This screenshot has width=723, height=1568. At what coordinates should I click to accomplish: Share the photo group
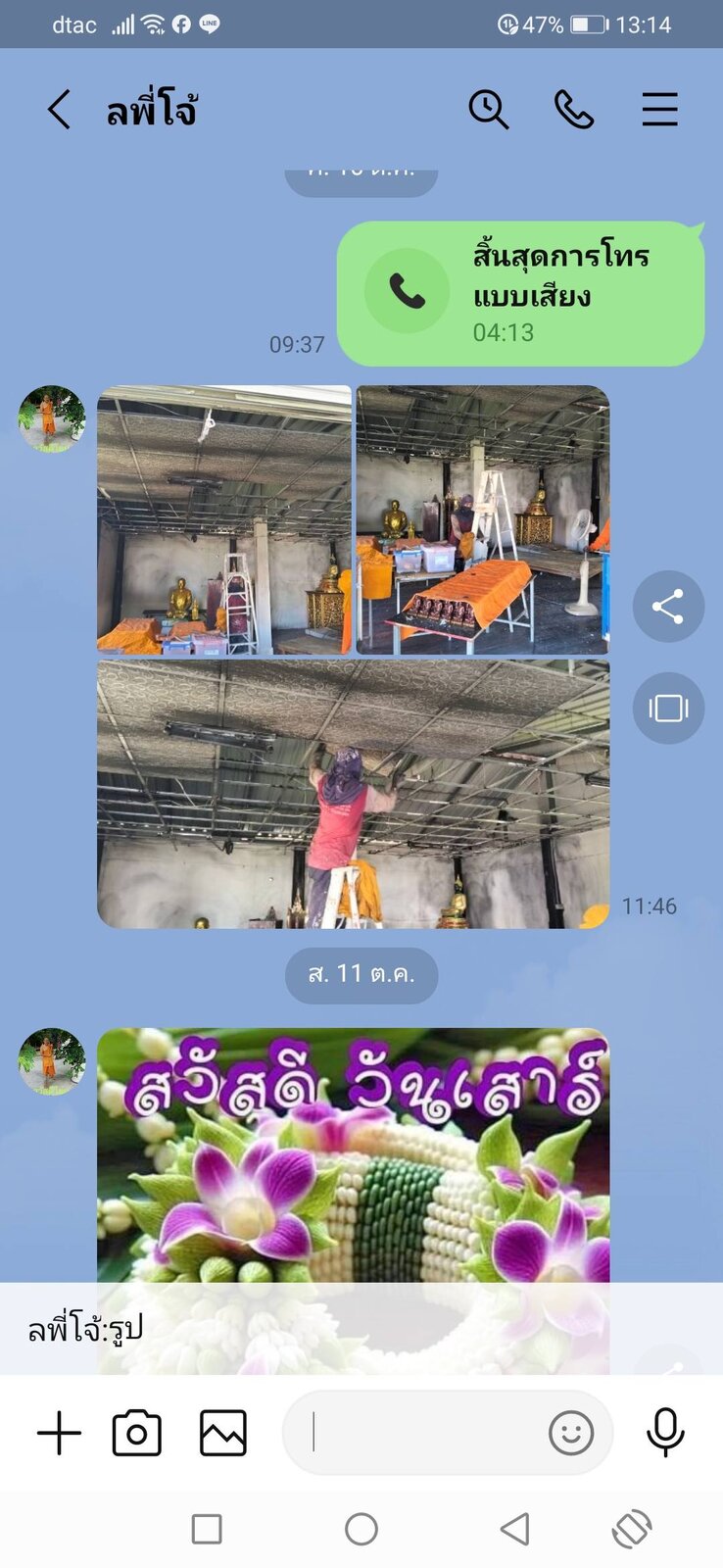pos(668,607)
